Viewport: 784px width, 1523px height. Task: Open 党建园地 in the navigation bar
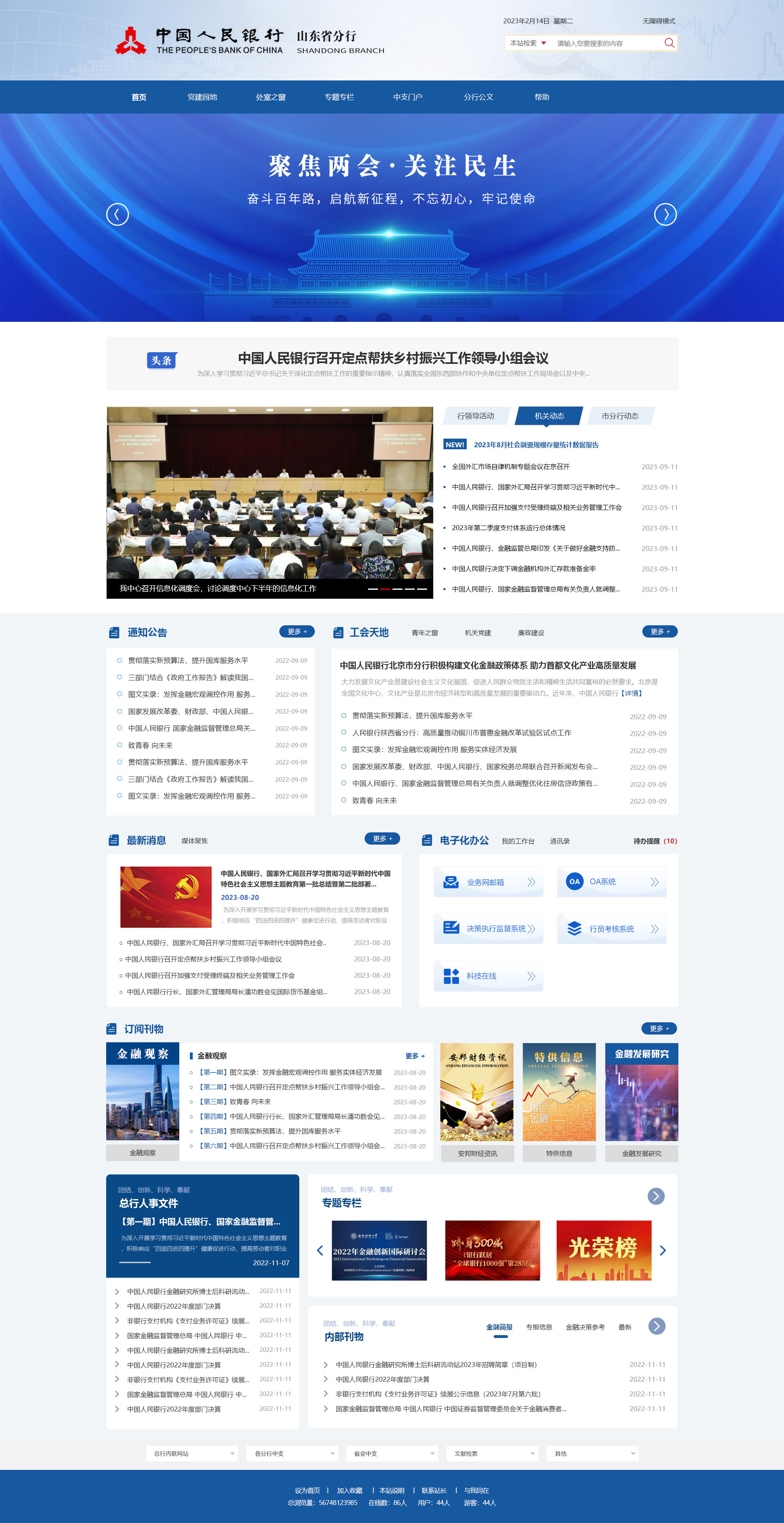click(x=202, y=97)
